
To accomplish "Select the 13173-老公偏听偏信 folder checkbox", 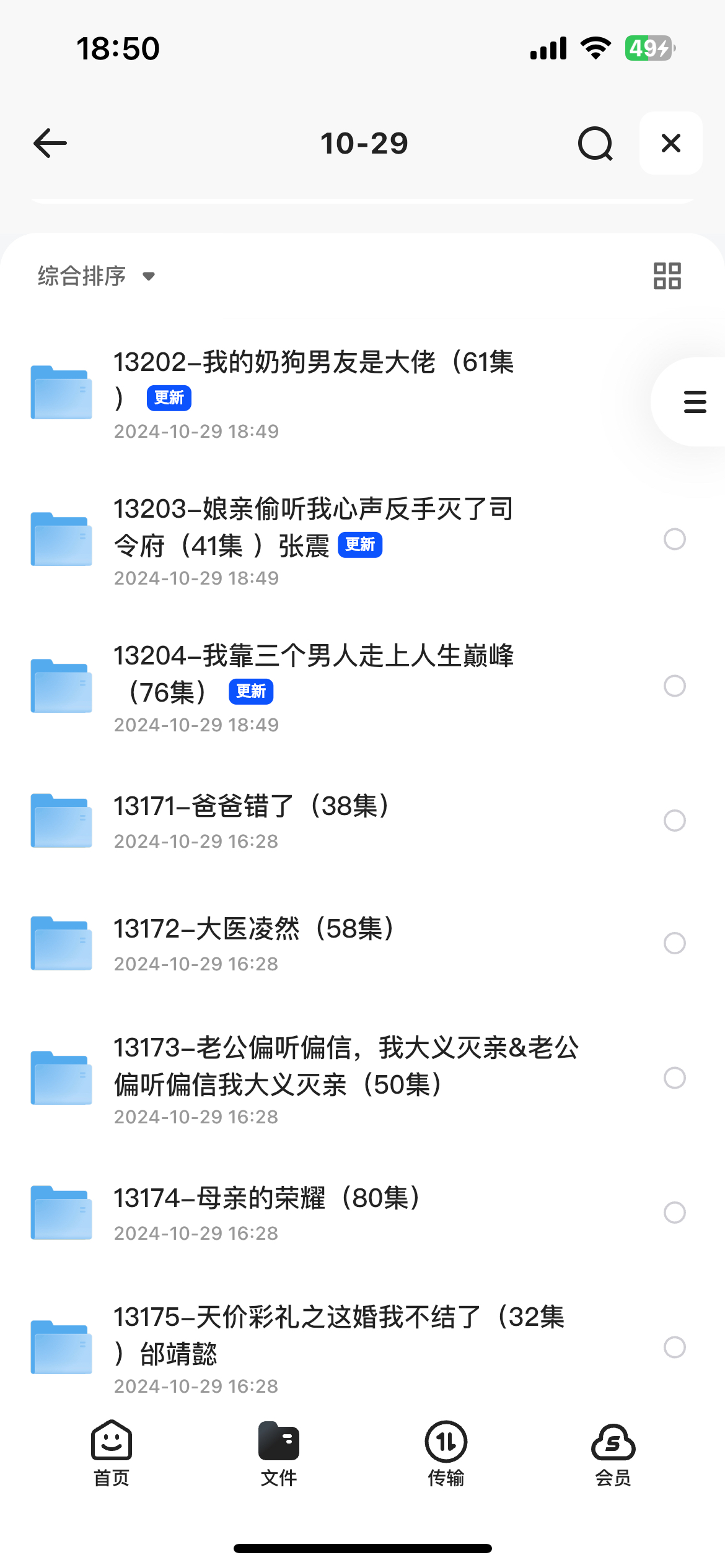I will click(674, 1078).
